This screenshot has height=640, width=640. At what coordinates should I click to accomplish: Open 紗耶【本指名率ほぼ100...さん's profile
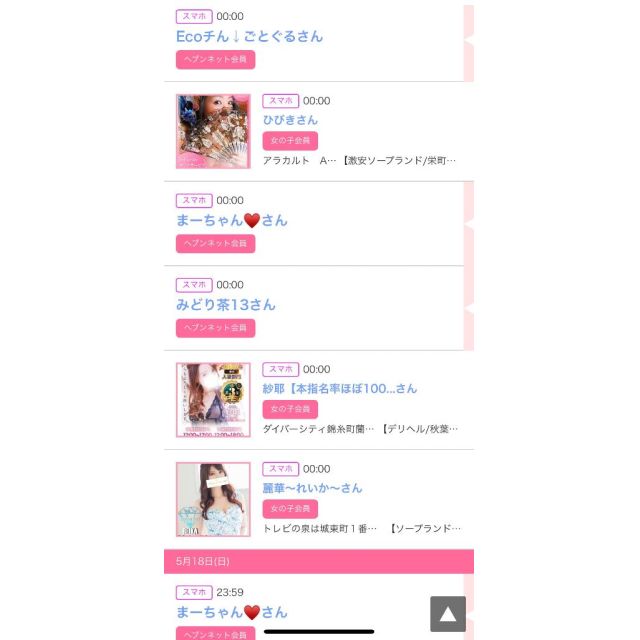click(x=340, y=388)
